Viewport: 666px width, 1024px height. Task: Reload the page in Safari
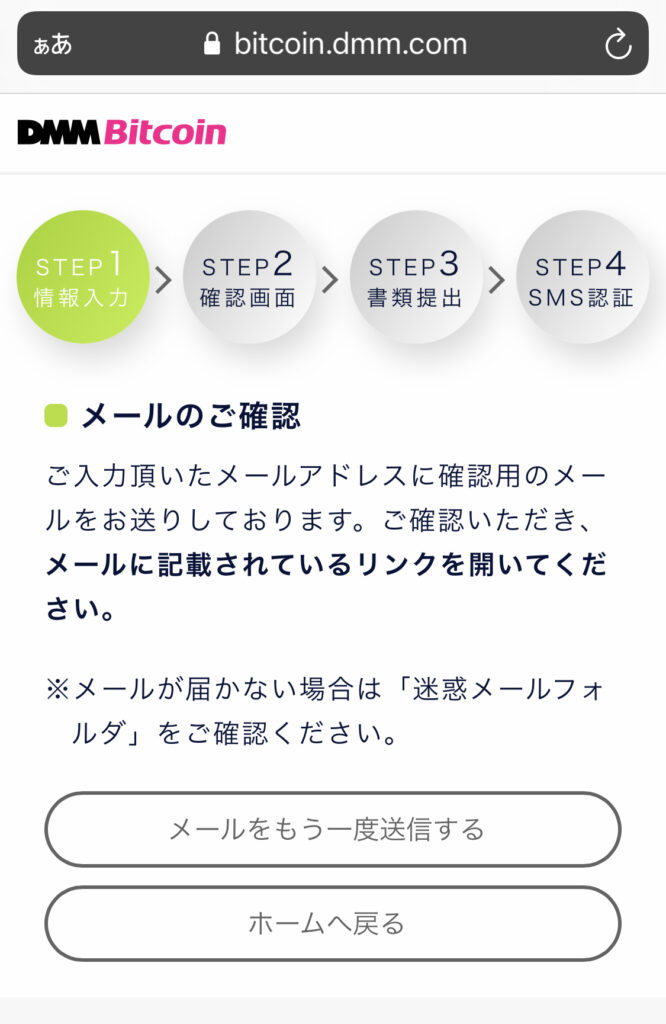coord(618,44)
